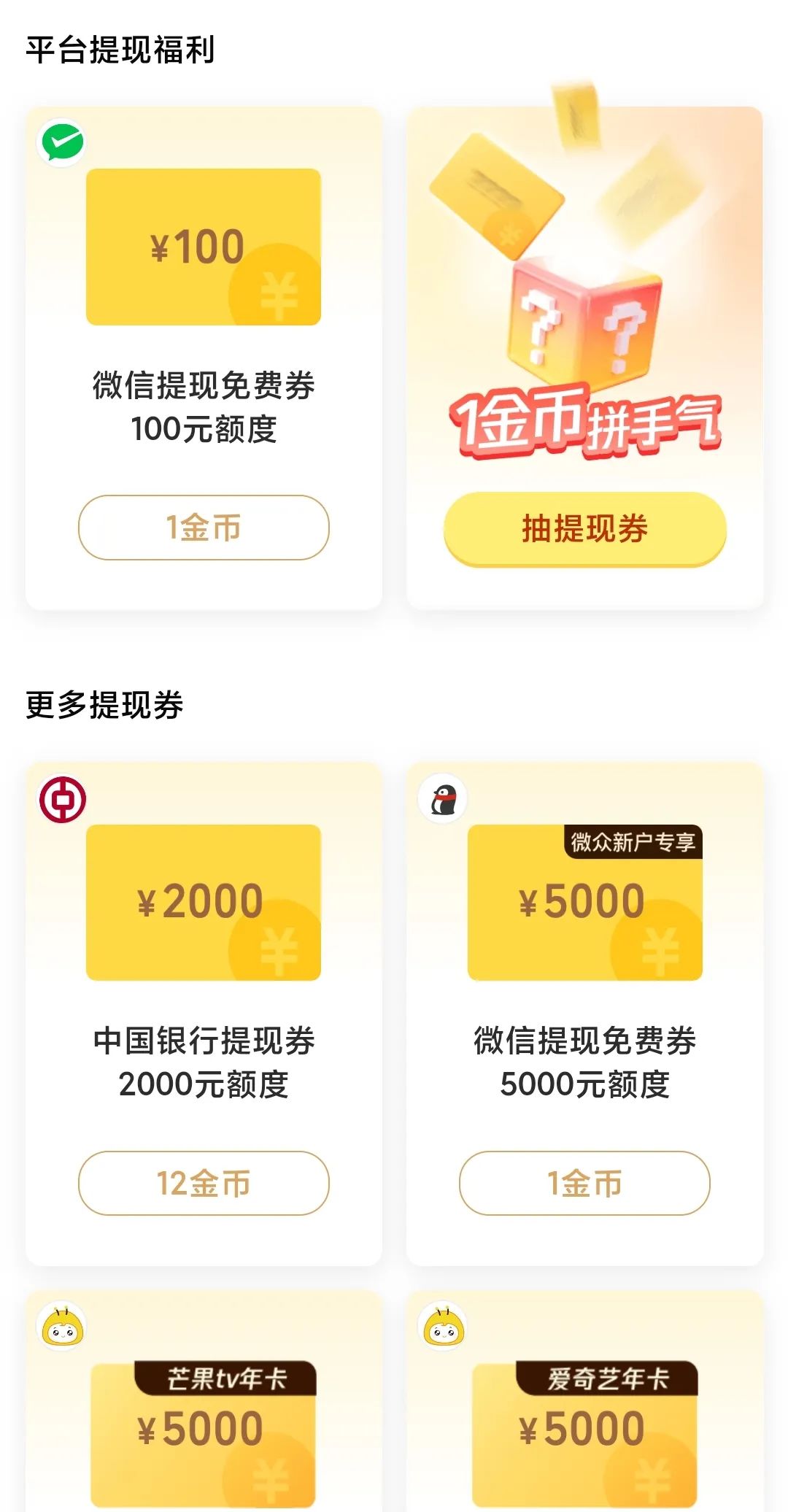788x1512 pixels.
Task: Click the 1金币 button under the ¥5000 coupon
Action: pos(584,1181)
